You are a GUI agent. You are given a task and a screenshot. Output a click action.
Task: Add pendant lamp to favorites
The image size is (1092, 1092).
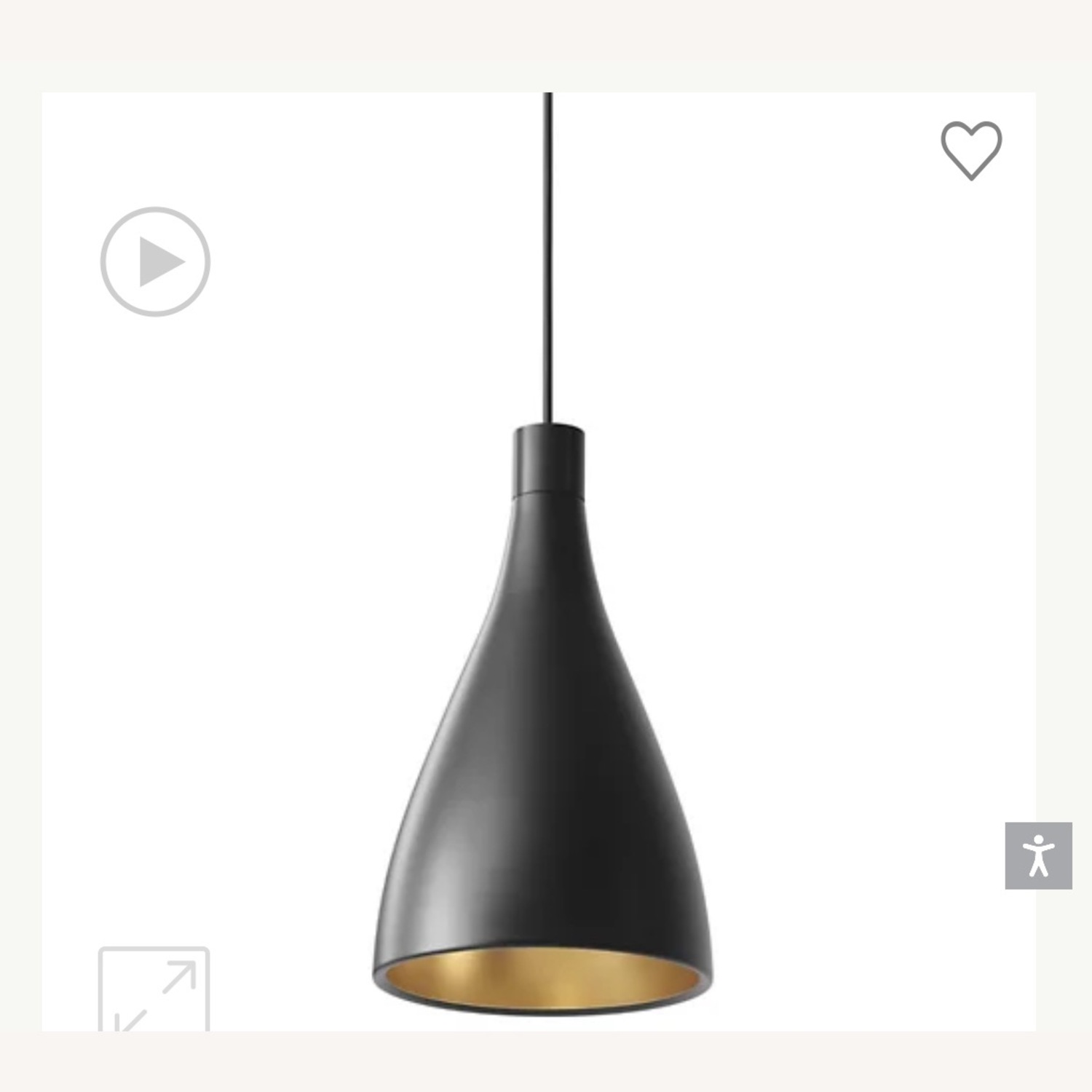click(971, 150)
